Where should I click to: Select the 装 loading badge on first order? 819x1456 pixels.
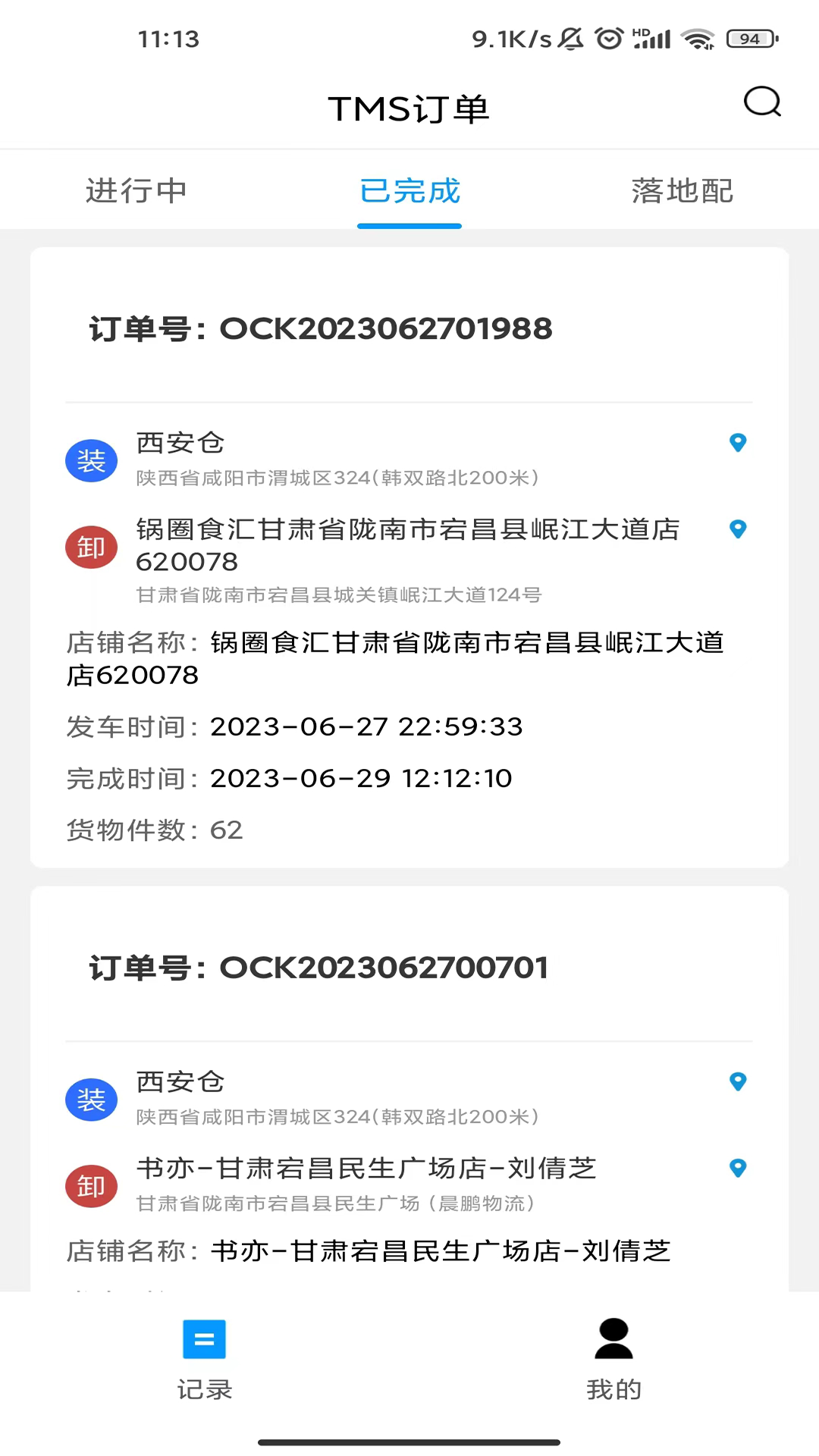click(91, 460)
